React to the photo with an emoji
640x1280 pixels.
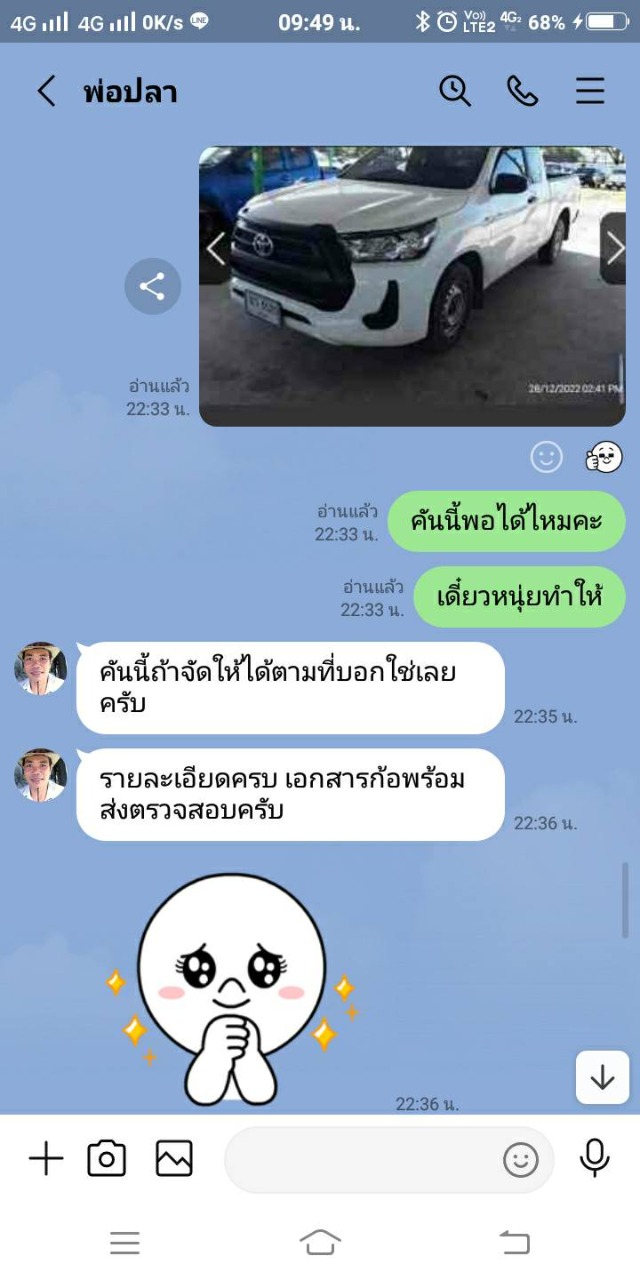click(546, 458)
